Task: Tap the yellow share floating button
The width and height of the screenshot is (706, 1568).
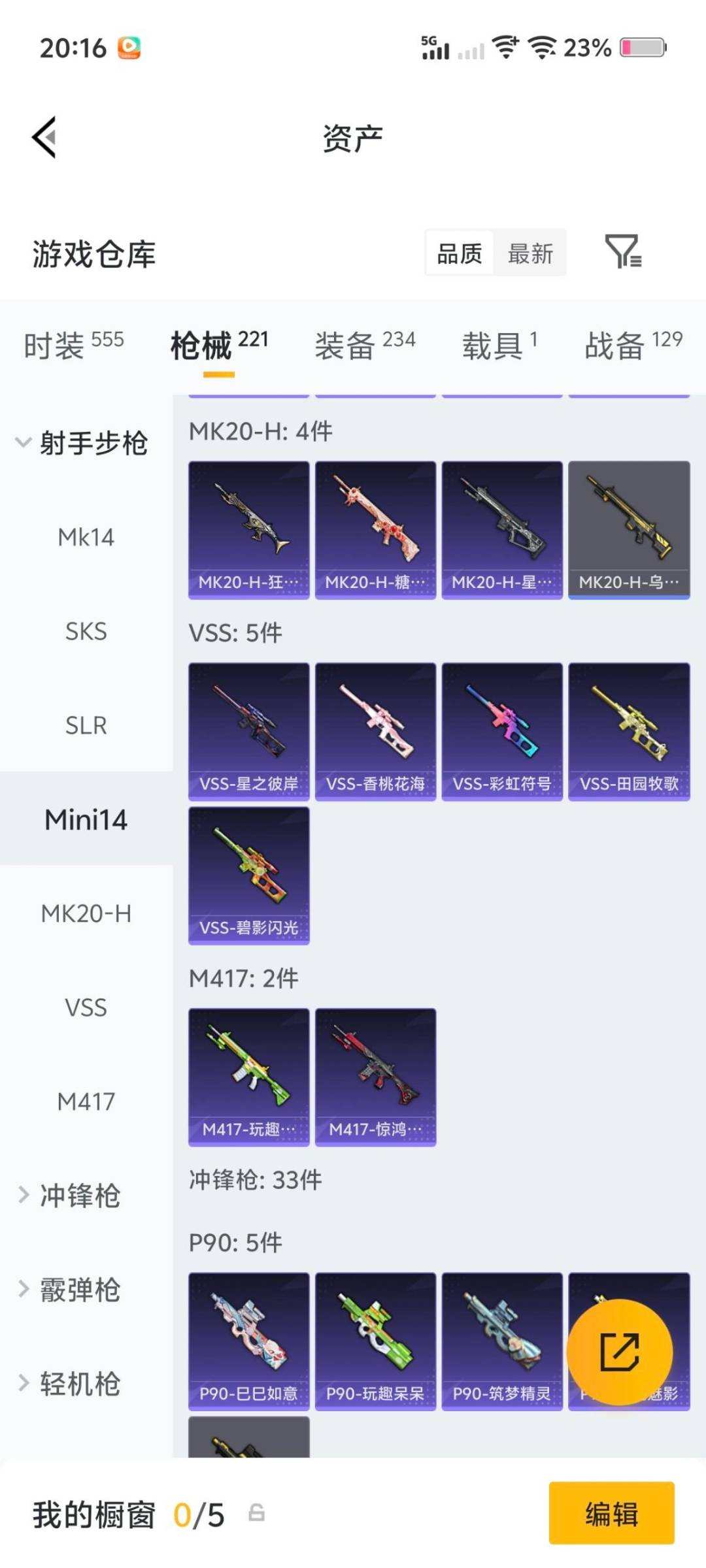Action: (619, 1352)
